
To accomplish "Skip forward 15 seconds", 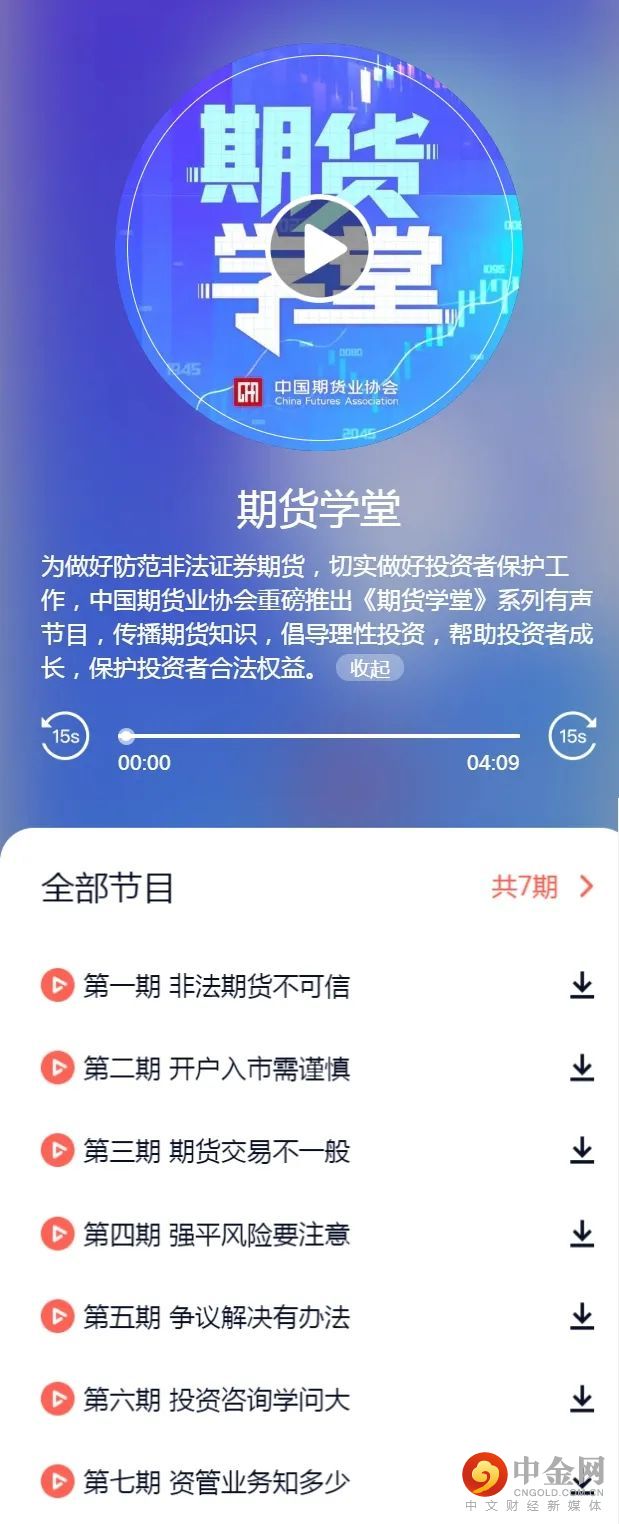I will 572,736.
